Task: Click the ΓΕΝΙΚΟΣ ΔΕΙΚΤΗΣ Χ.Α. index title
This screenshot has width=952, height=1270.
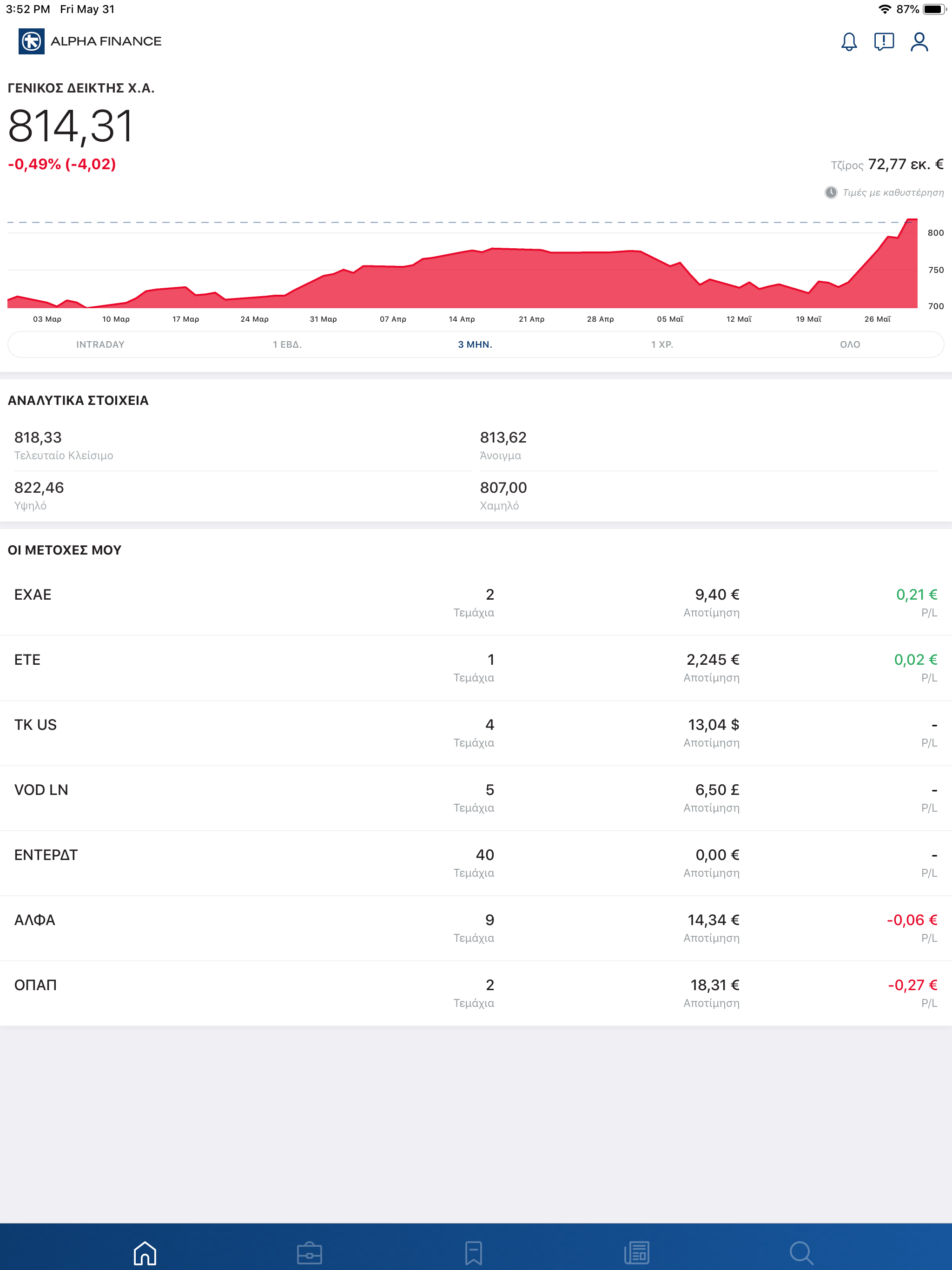Action: coord(82,89)
